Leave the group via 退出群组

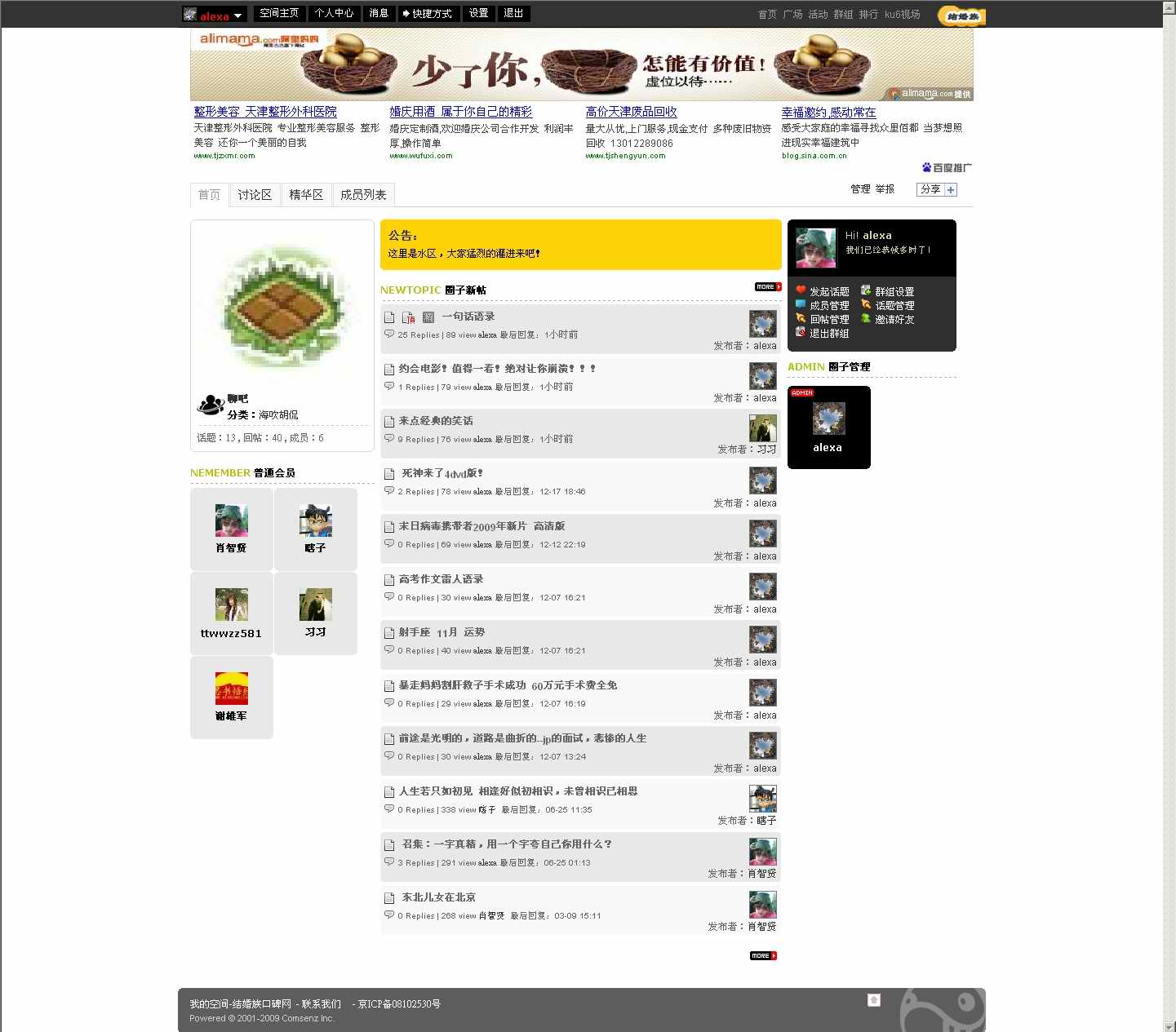point(829,333)
